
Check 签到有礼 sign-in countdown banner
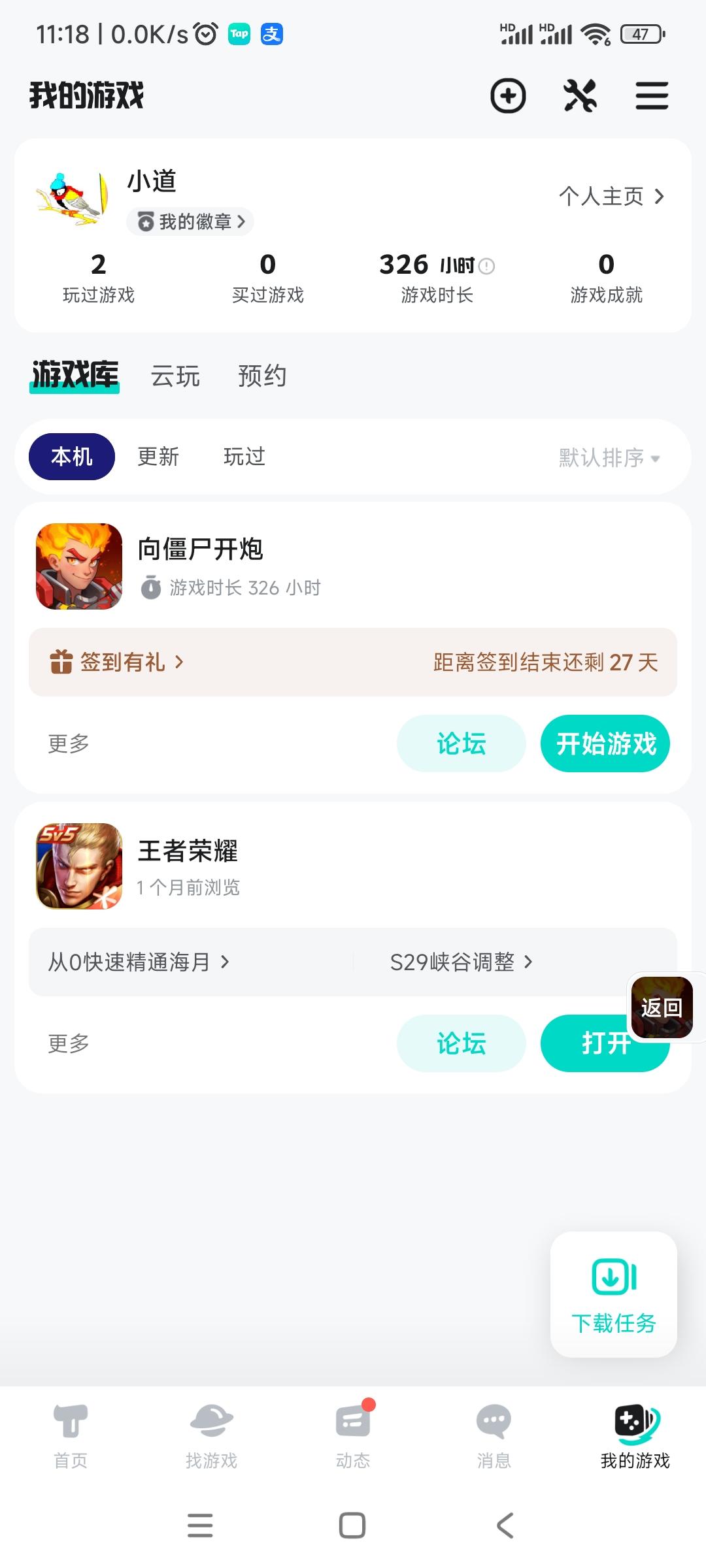(353, 662)
